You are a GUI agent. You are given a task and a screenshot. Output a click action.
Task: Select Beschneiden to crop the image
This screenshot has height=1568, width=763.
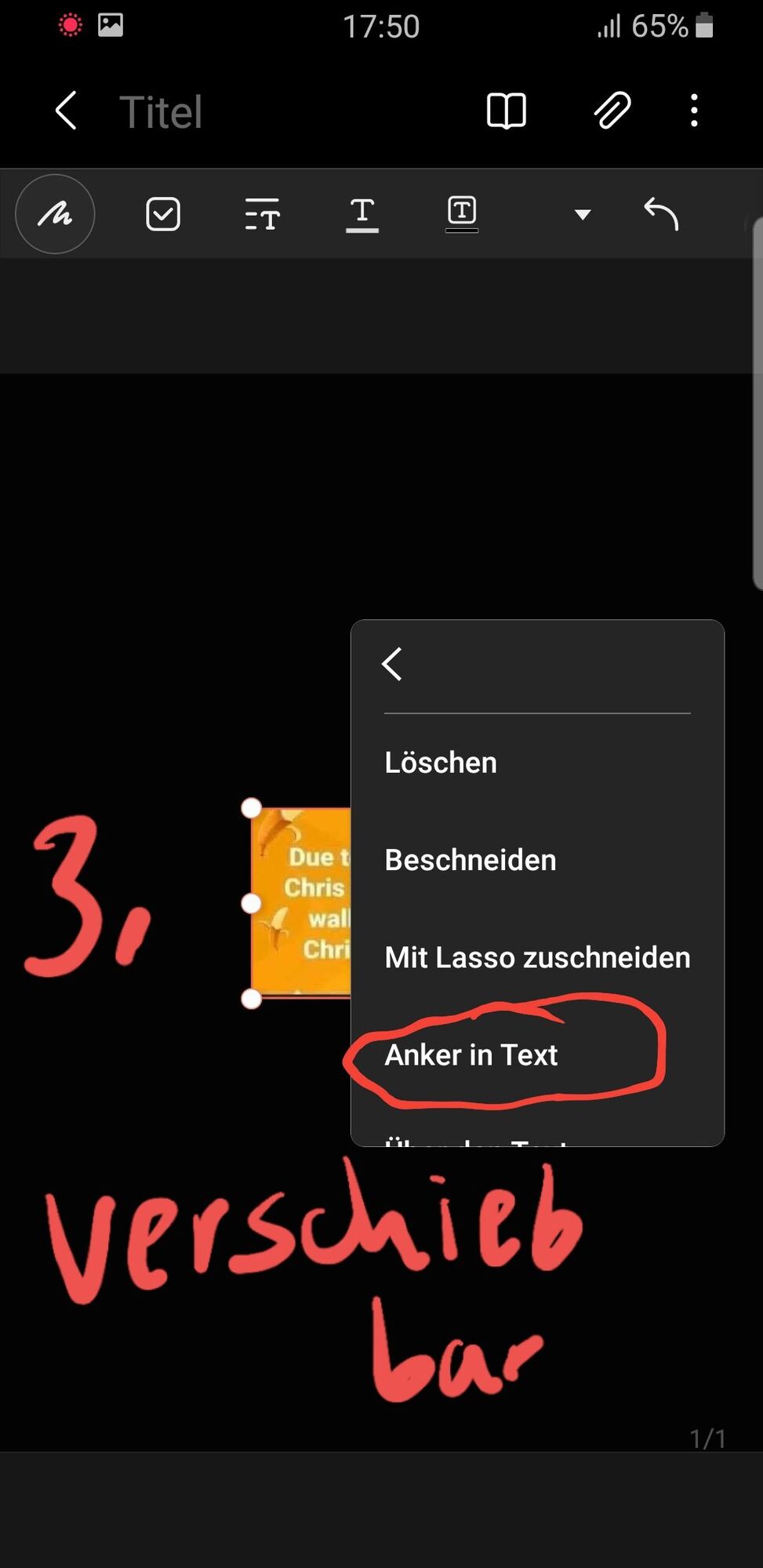[x=471, y=860]
